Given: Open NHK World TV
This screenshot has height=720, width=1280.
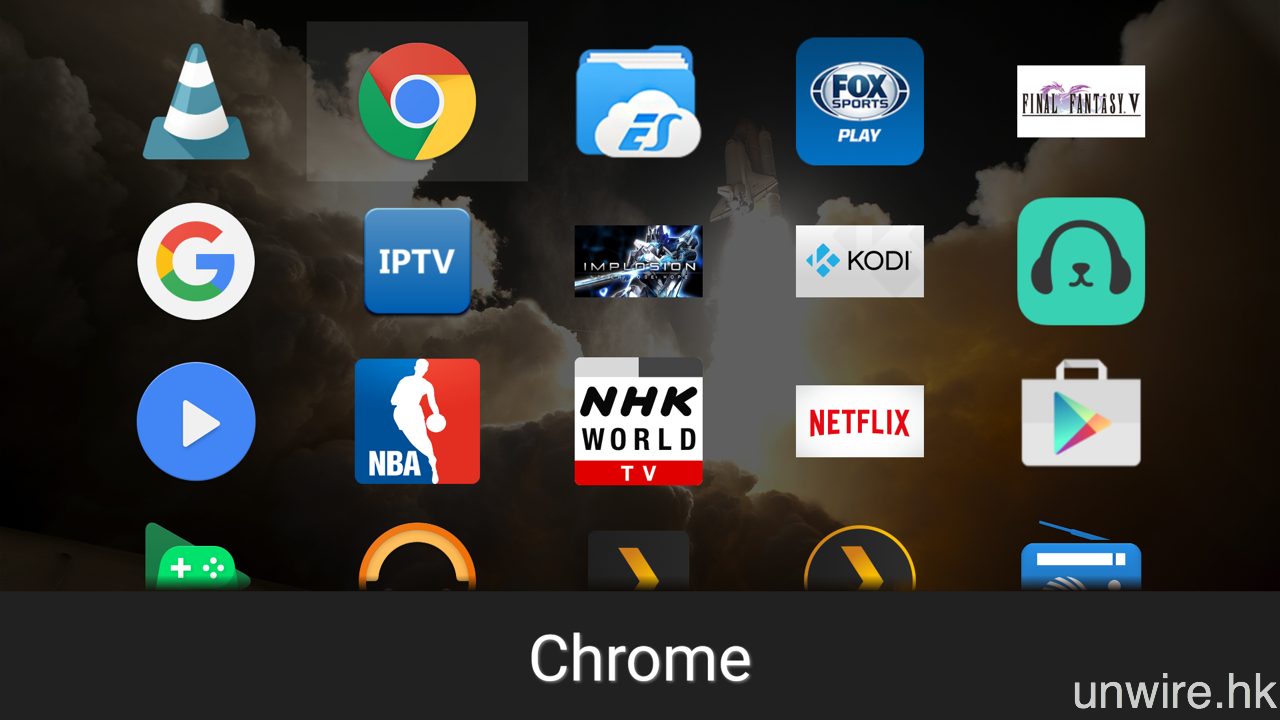Looking at the screenshot, I should pyautogui.click(x=638, y=421).
